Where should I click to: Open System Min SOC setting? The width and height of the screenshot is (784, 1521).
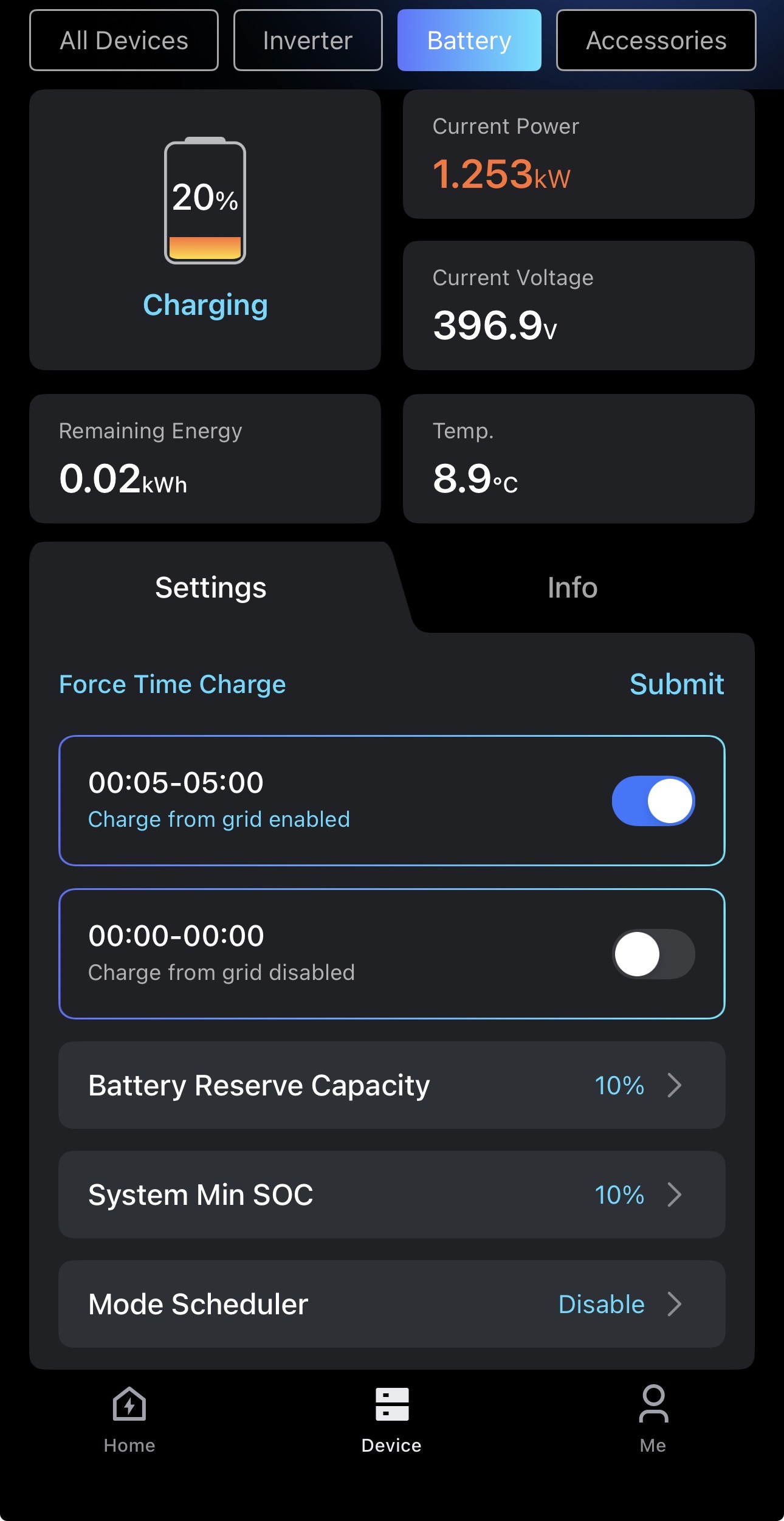tap(391, 1195)
